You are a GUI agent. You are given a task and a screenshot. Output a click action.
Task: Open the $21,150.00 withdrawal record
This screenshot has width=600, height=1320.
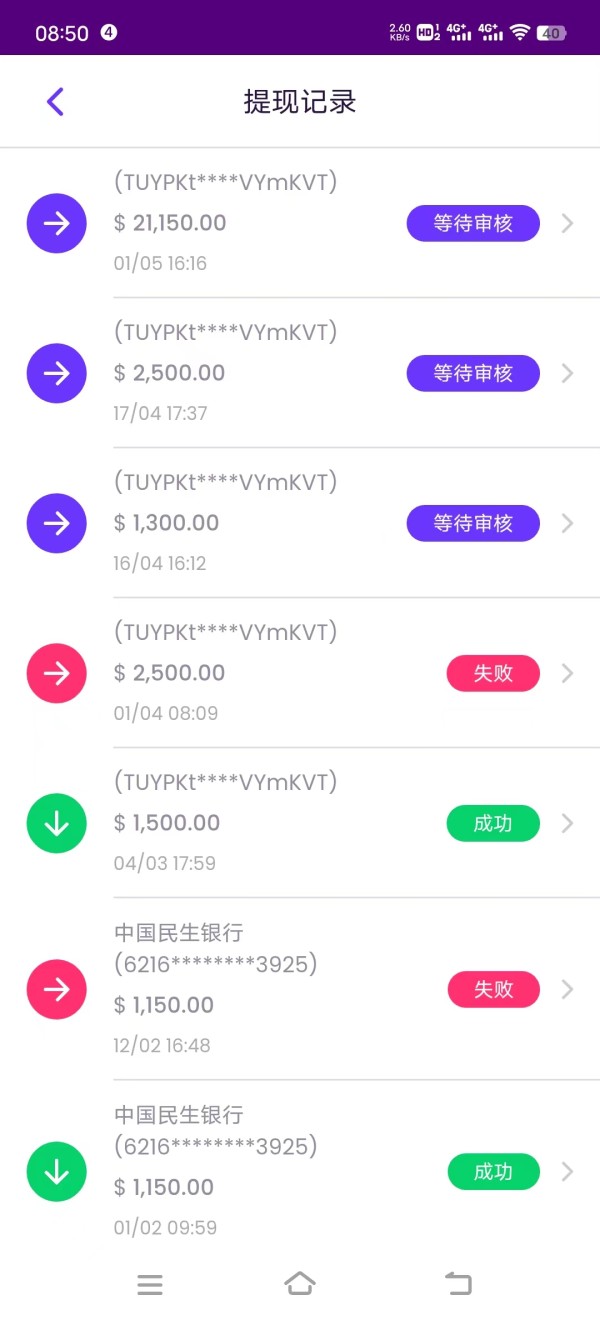(x=300, y=223)
